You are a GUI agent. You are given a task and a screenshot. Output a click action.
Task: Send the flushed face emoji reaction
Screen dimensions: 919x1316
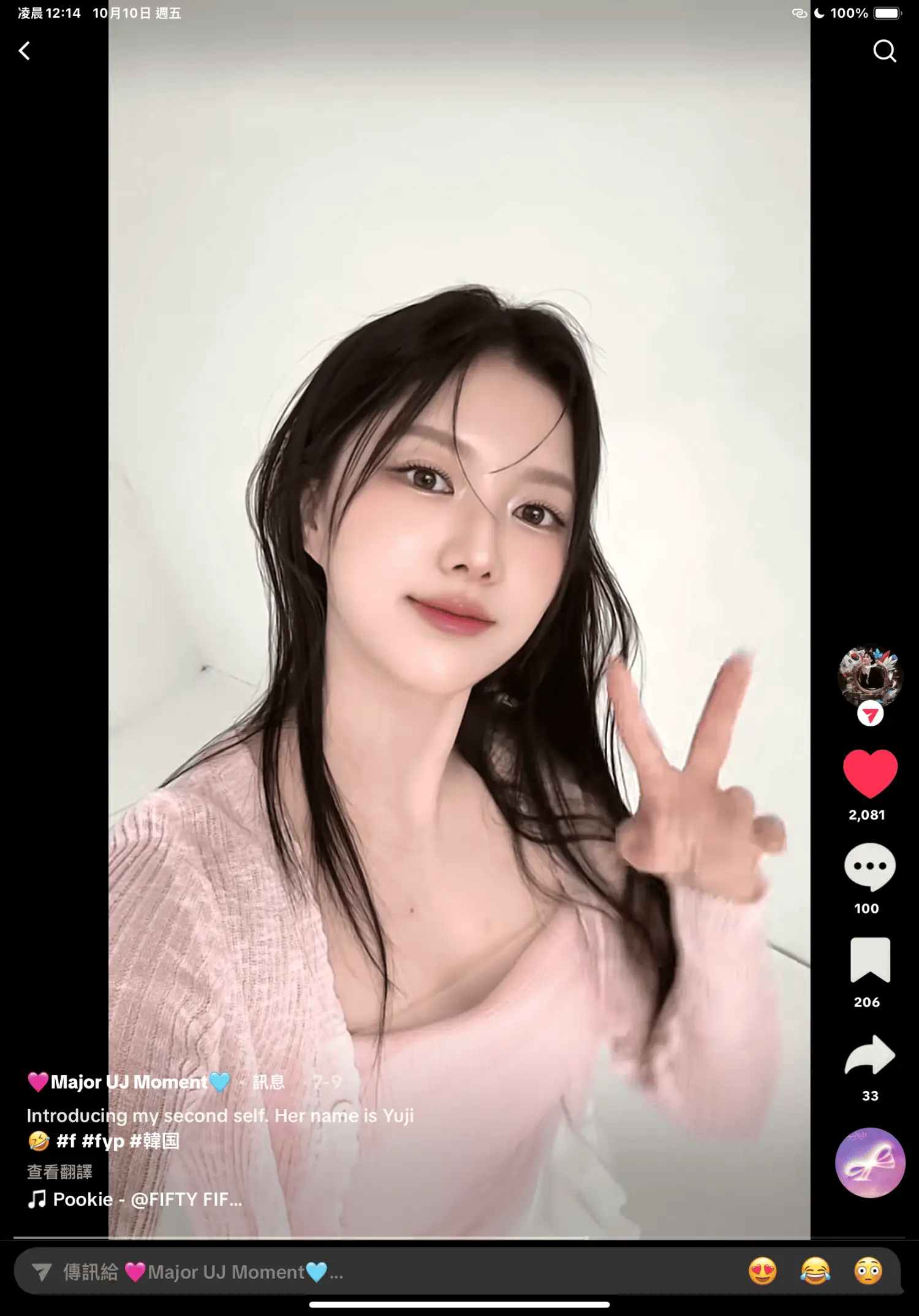coord(868,1272)
